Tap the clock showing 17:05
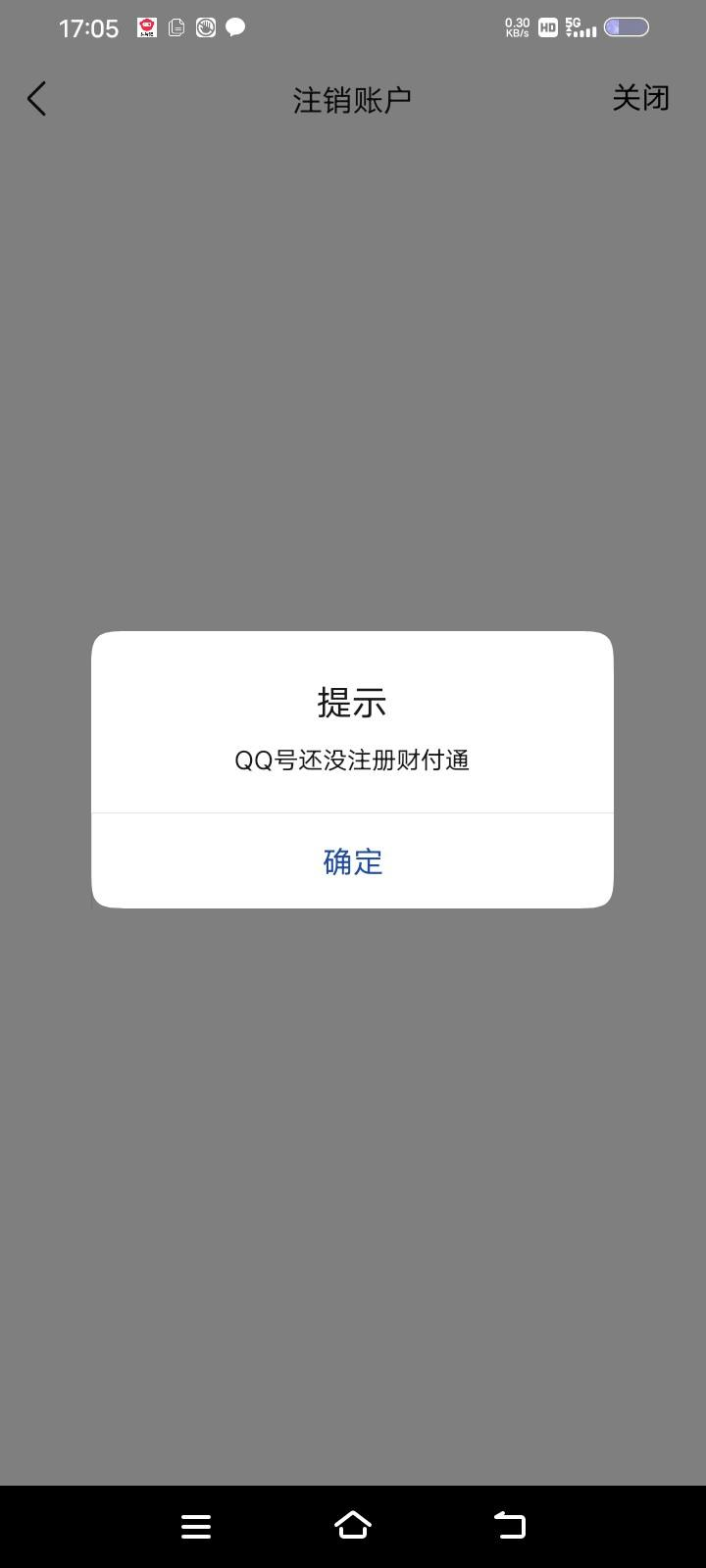706x1568 pixels. pos(89,28)
